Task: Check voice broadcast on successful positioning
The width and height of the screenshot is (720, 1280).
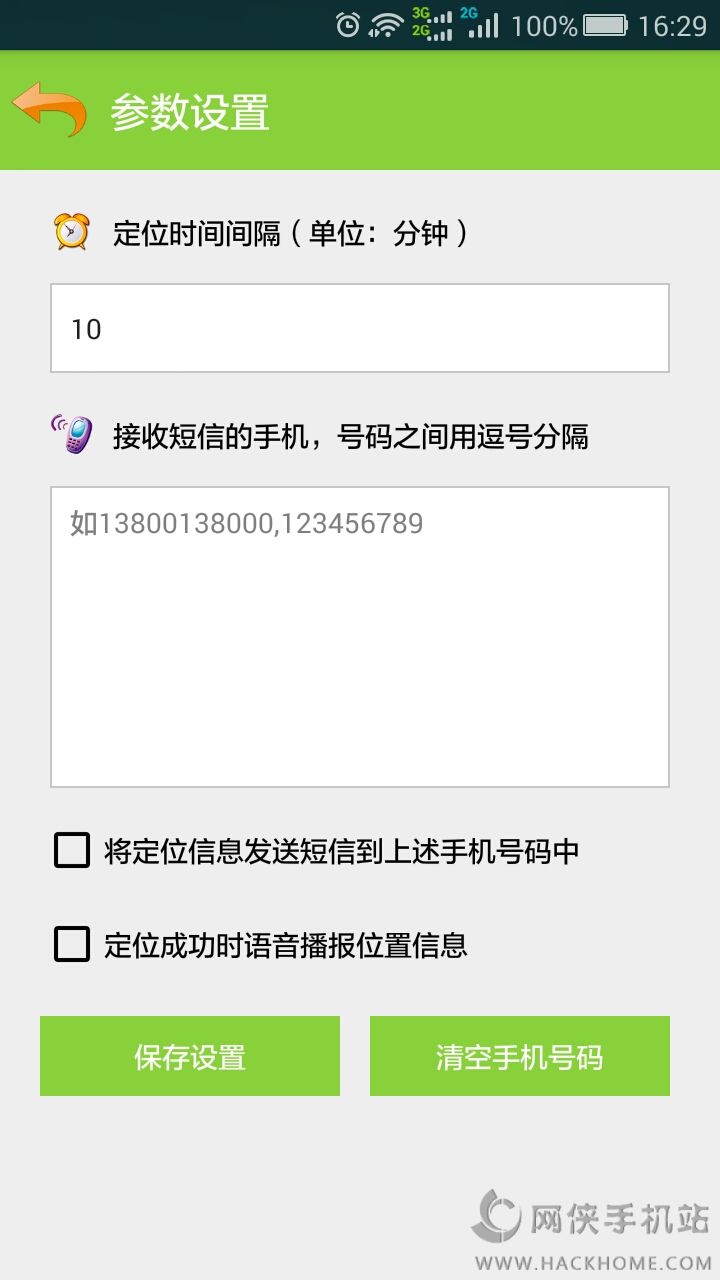Action: pyautogui.click(x=72, y=944)
